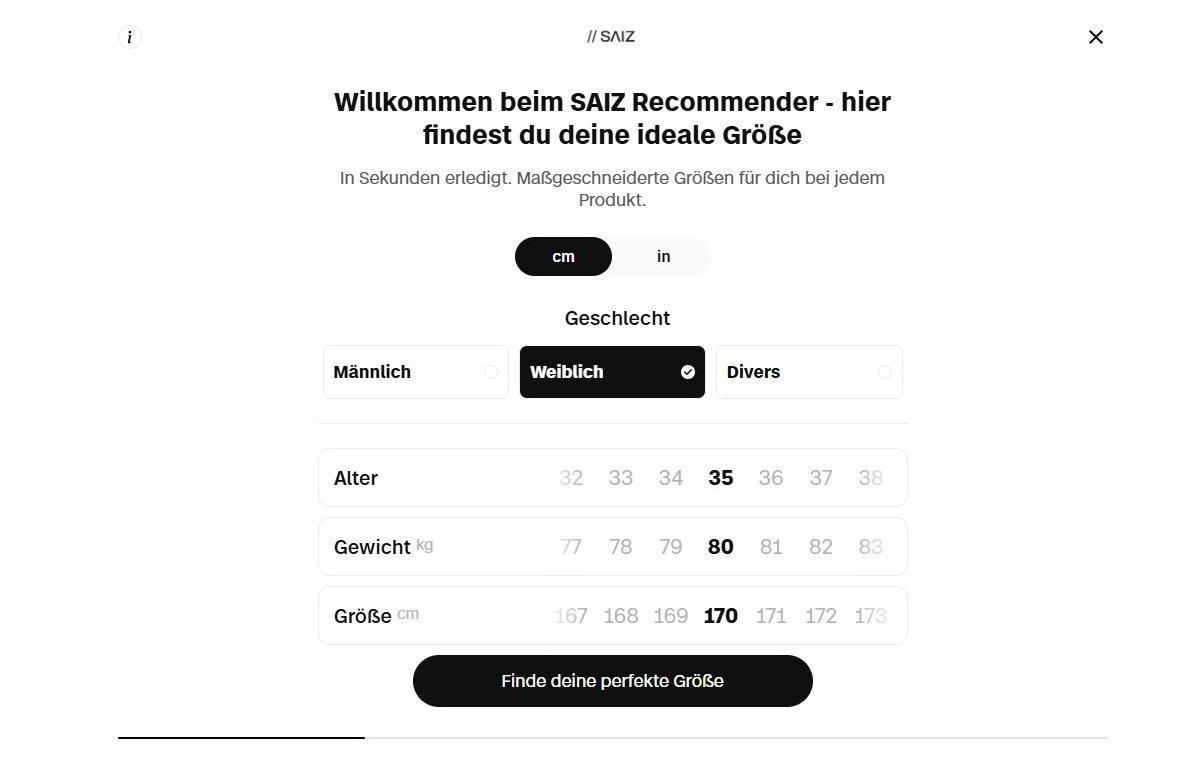
Task: Set Gewicht to 78 kg
Action: 621,547
